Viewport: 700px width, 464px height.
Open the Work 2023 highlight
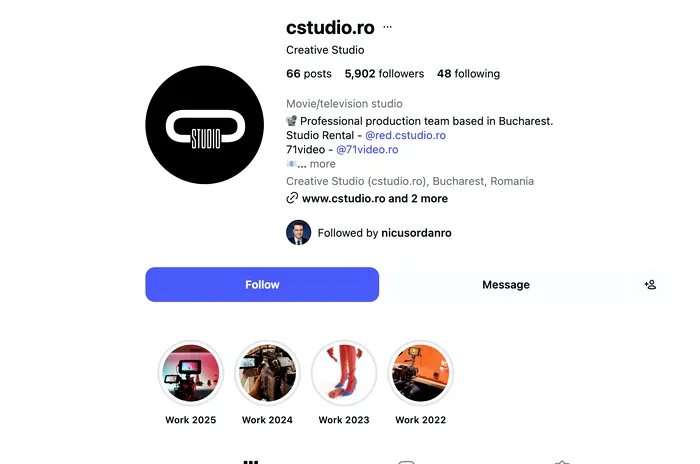click(x=344, y=372)
